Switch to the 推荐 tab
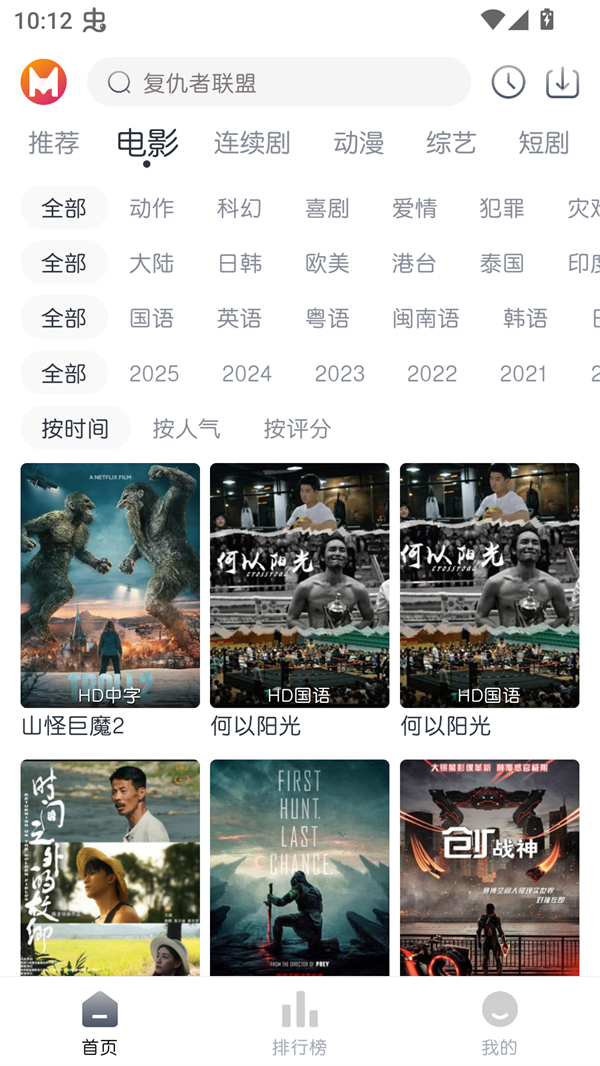600x1066 pixels. 54,143
